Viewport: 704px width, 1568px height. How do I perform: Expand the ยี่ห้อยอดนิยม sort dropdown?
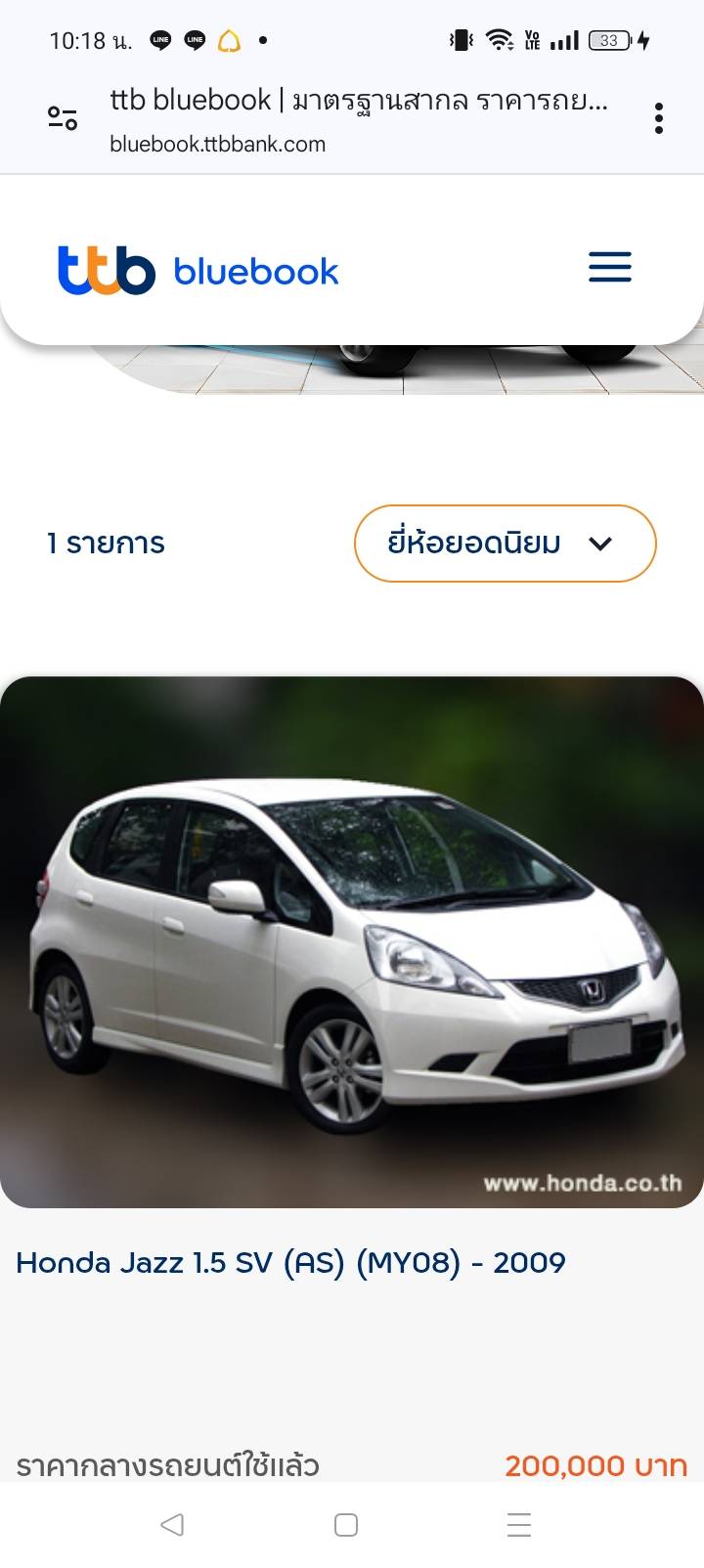(x=505, y=544)
